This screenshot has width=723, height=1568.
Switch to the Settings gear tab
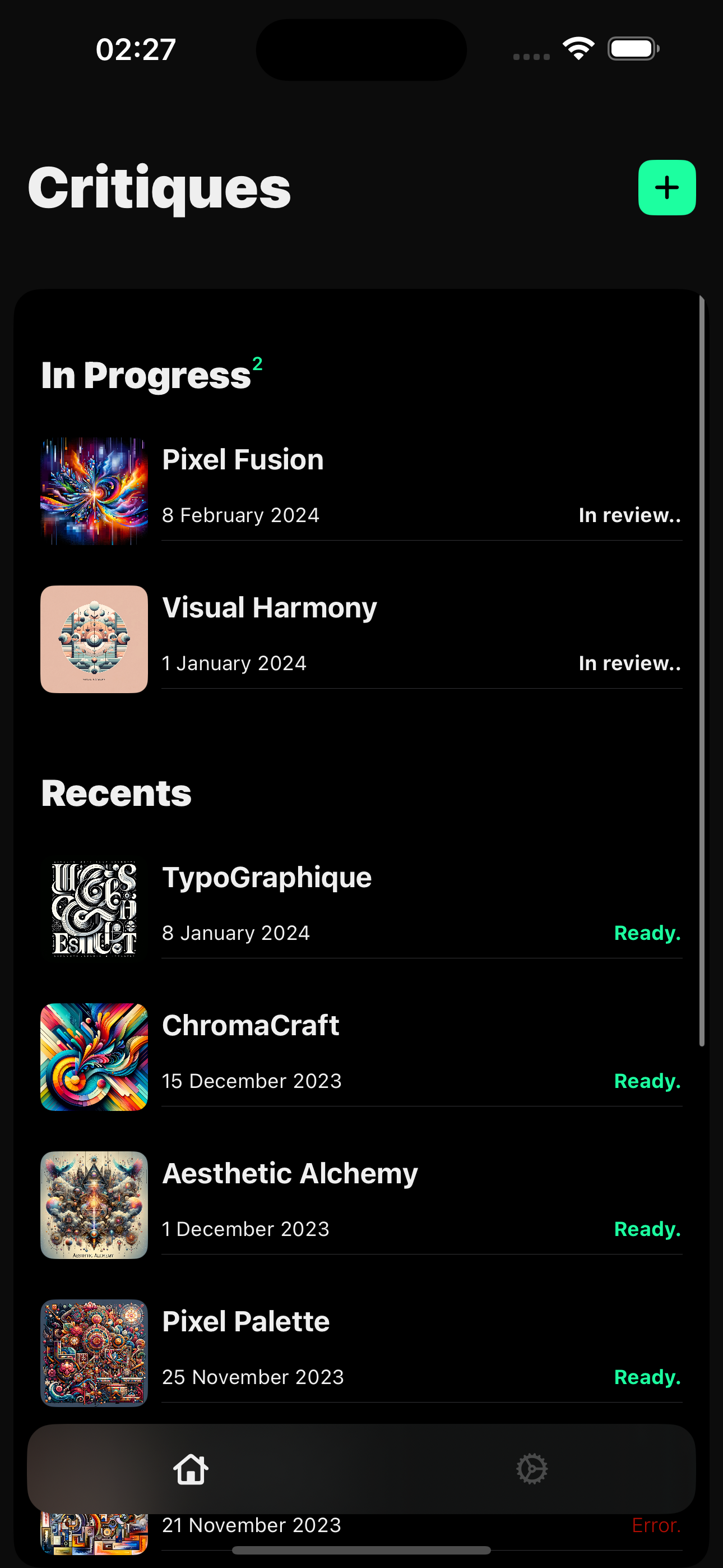click(x=531, y=1469)
